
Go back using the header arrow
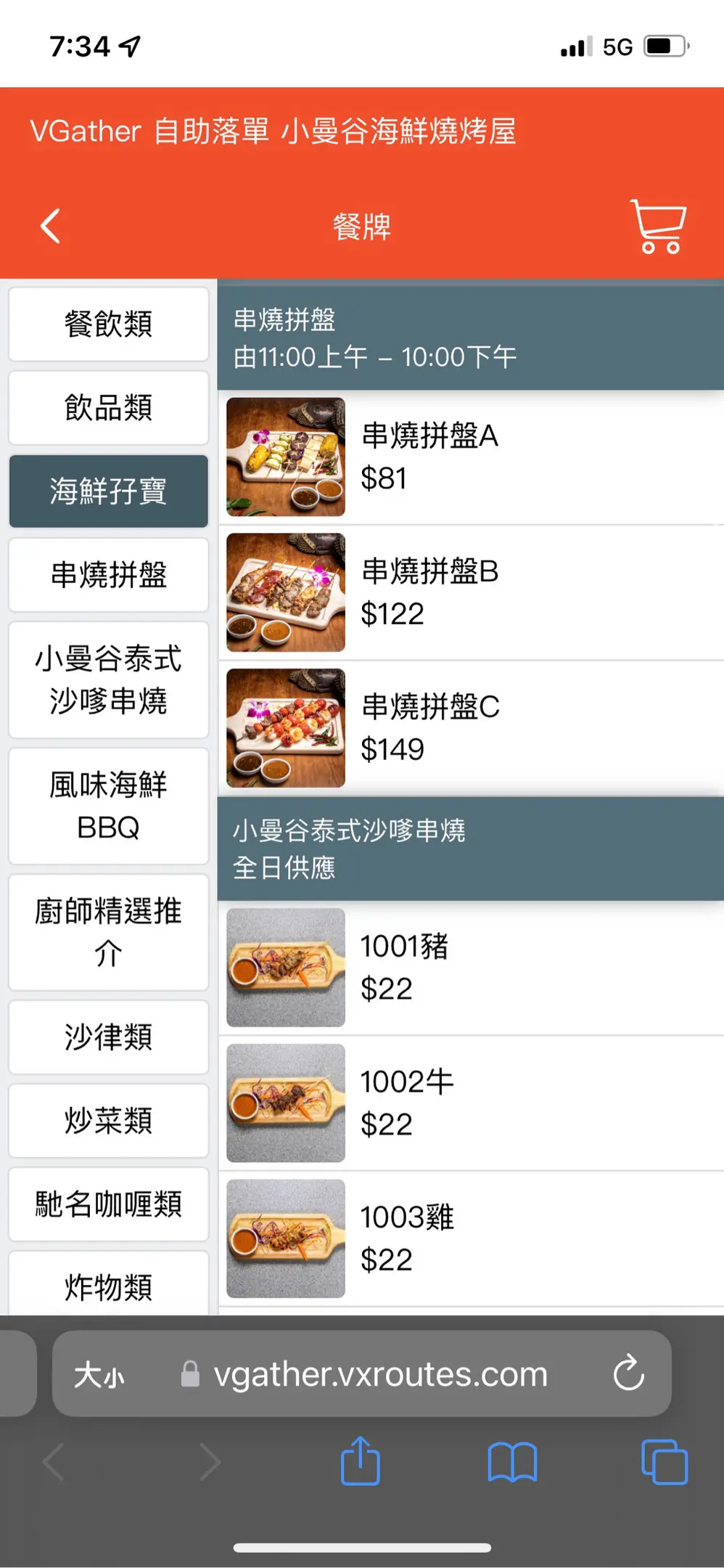click(50, 226)
